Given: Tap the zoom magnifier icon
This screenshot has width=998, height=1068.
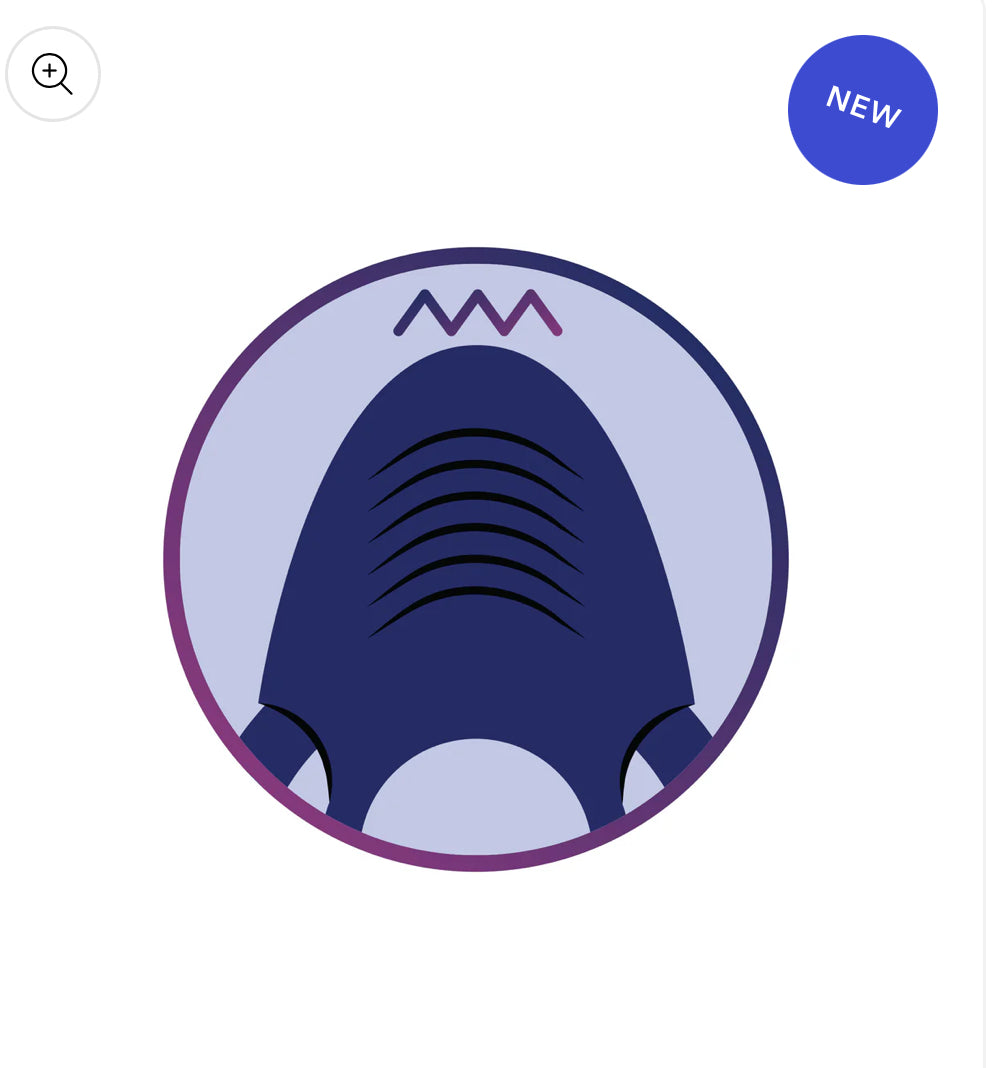Looking at the screenshot, I should [52, 74].
